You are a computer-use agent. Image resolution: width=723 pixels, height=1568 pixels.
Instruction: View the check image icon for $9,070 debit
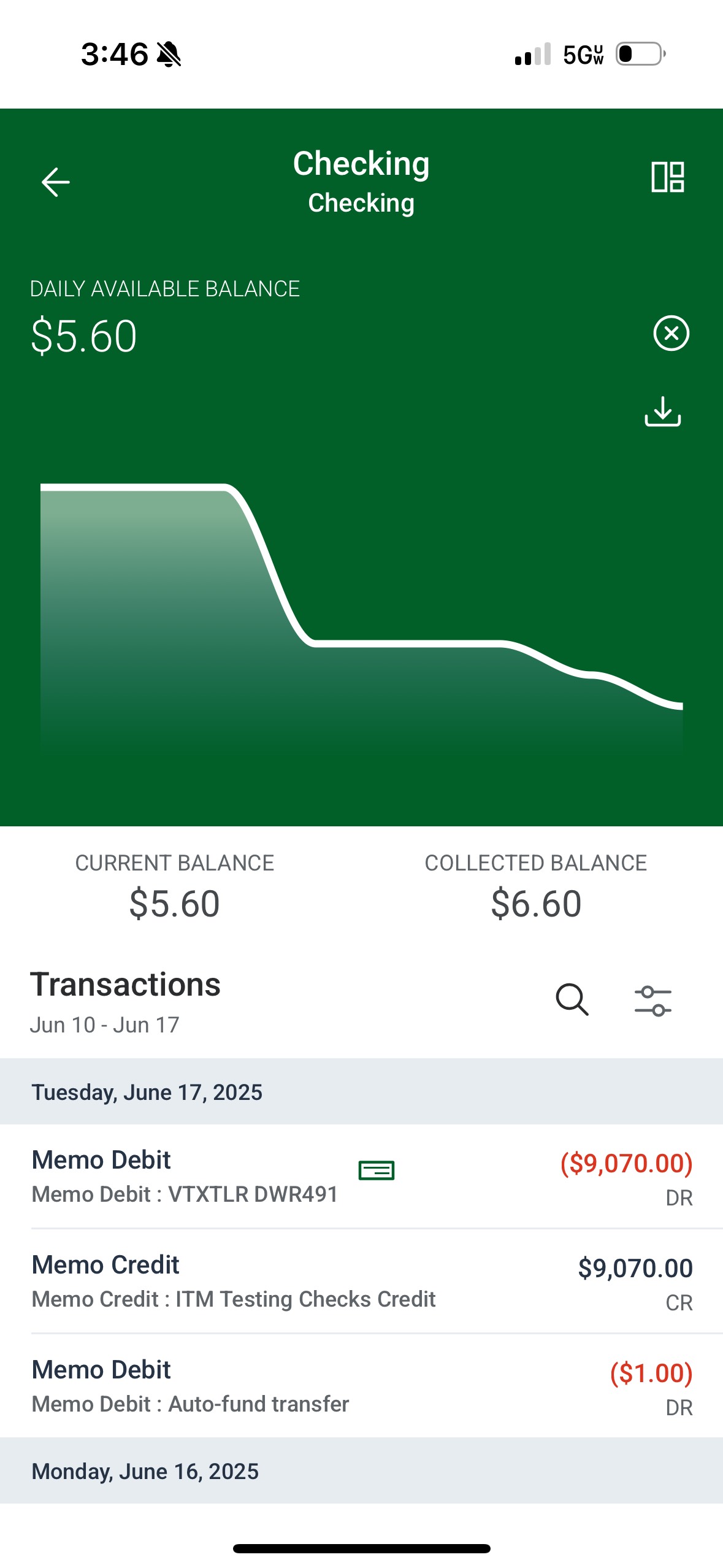(377, 1170)
